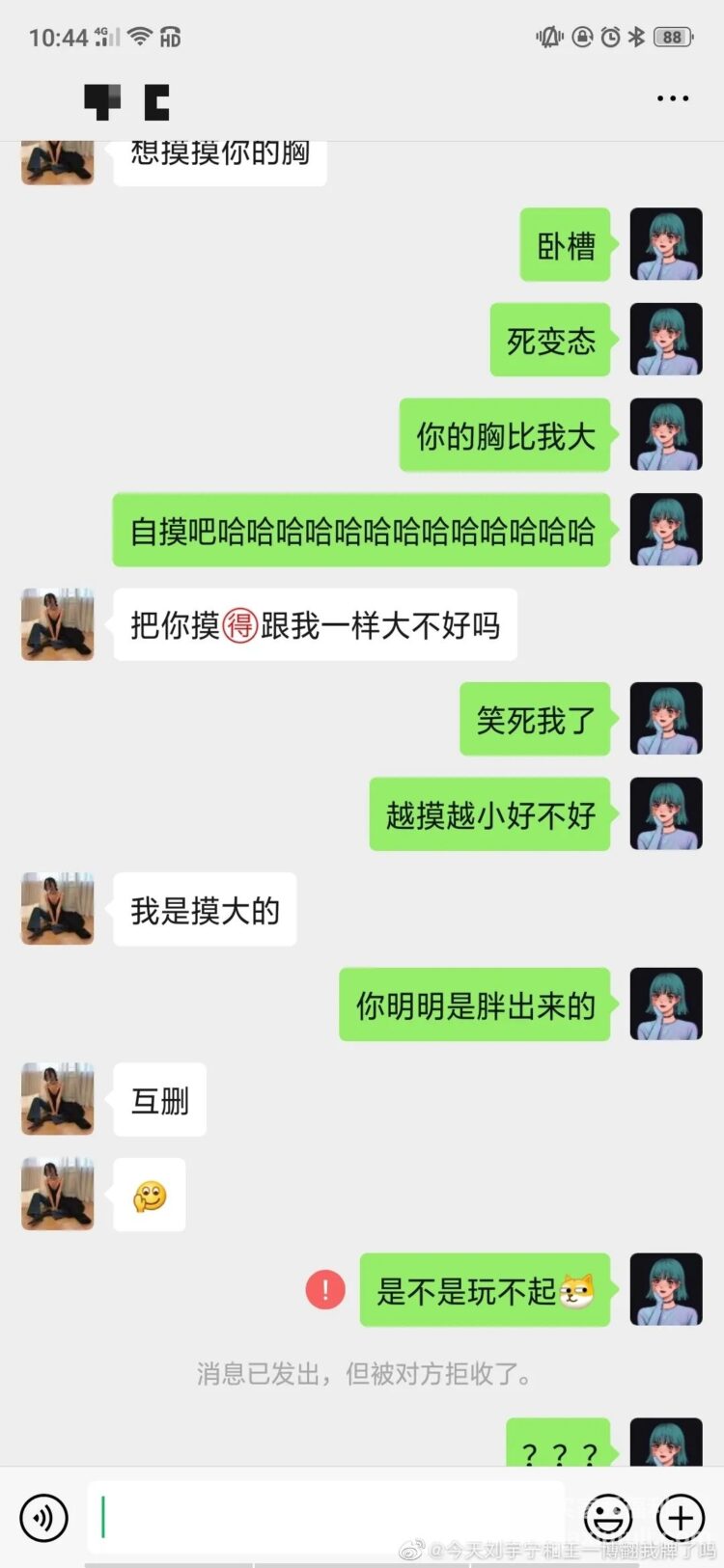This screenshot has width=724, height=1568.
Task: Open my avatar beside 卧槽 message
Action: (666, 244)
